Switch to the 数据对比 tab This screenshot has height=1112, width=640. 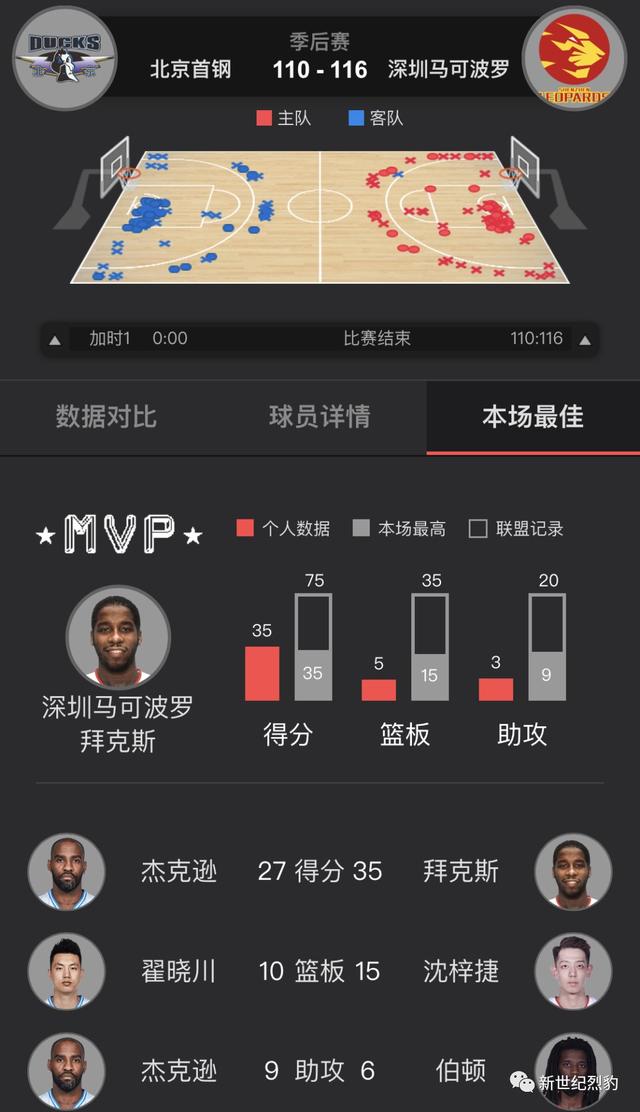pos(106,417)
